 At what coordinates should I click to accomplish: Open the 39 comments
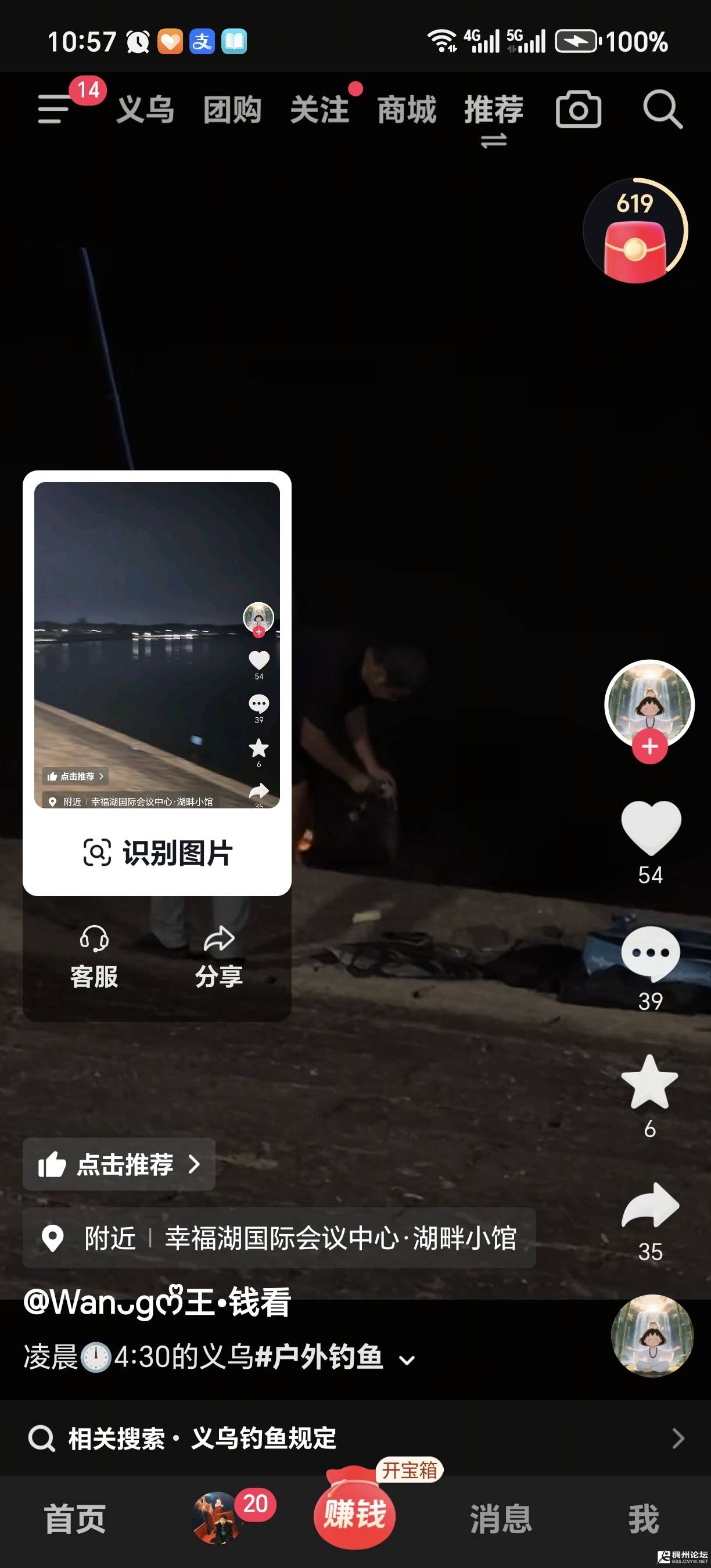[650, 954]
